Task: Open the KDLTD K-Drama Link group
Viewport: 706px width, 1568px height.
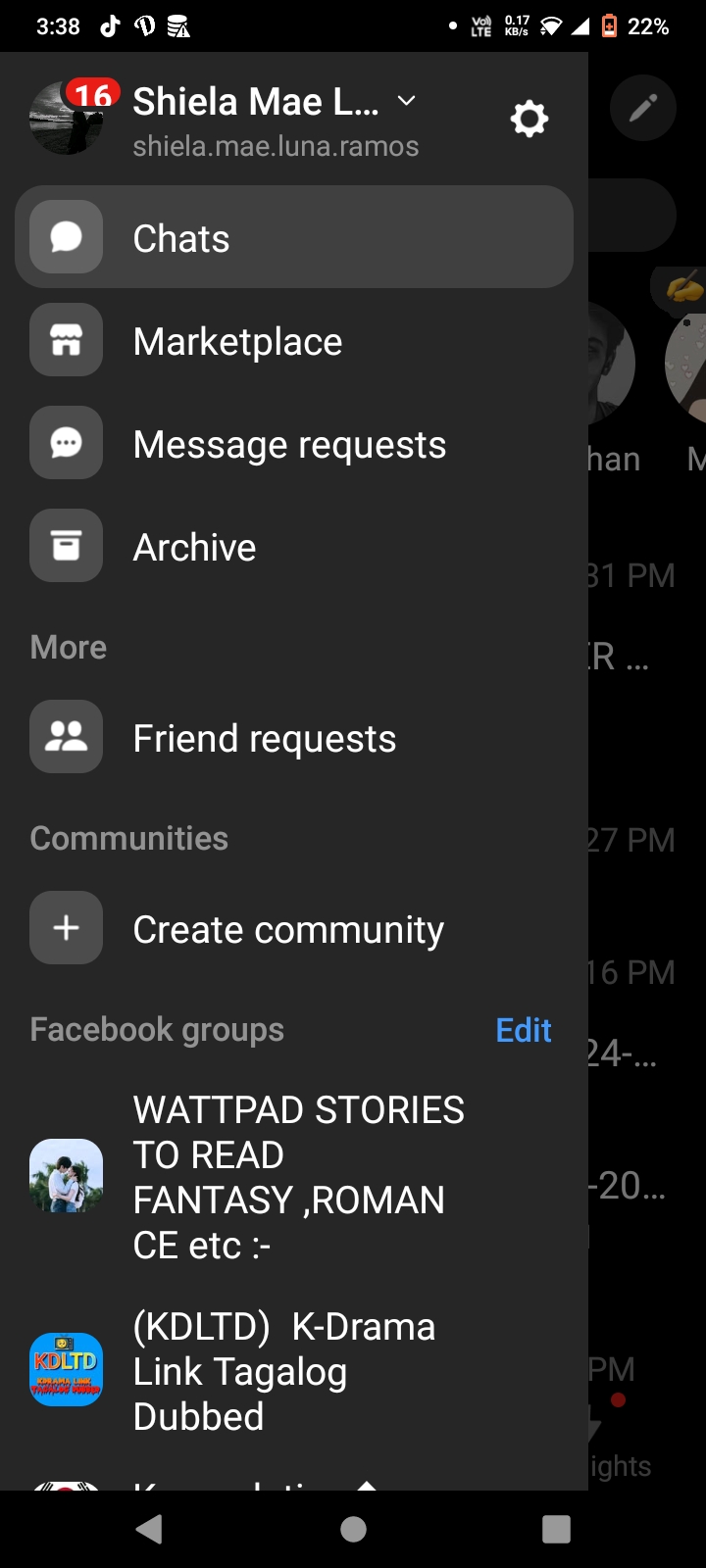Action: (294, 1371)
